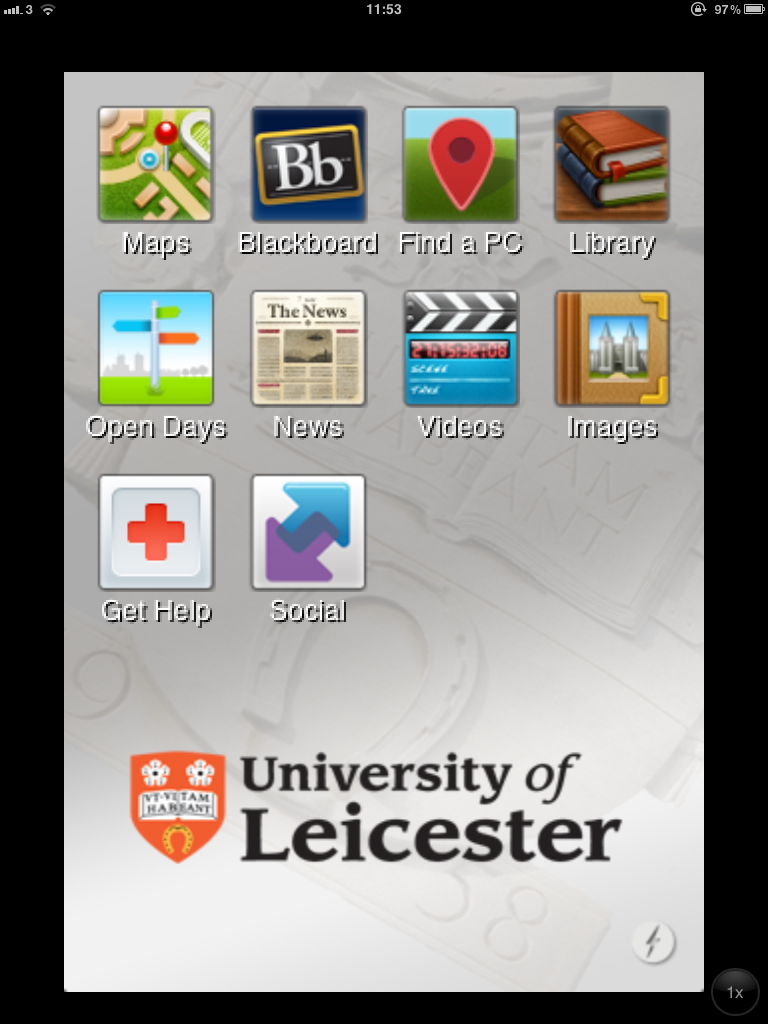This screenshot has width=768, height=1024.
Task: Tap the "Get Help" label text
Action: (155, 610)
